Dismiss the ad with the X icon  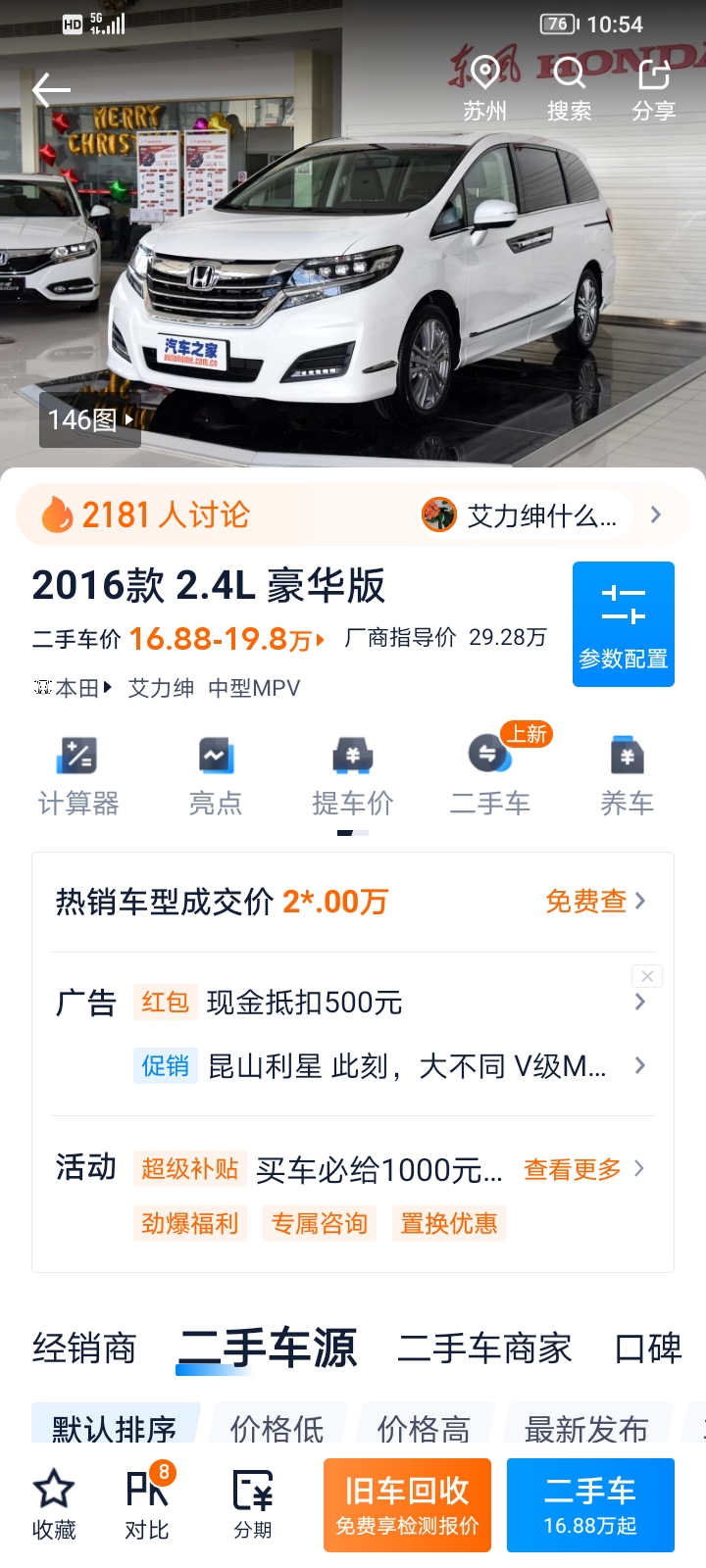(647, 976)
